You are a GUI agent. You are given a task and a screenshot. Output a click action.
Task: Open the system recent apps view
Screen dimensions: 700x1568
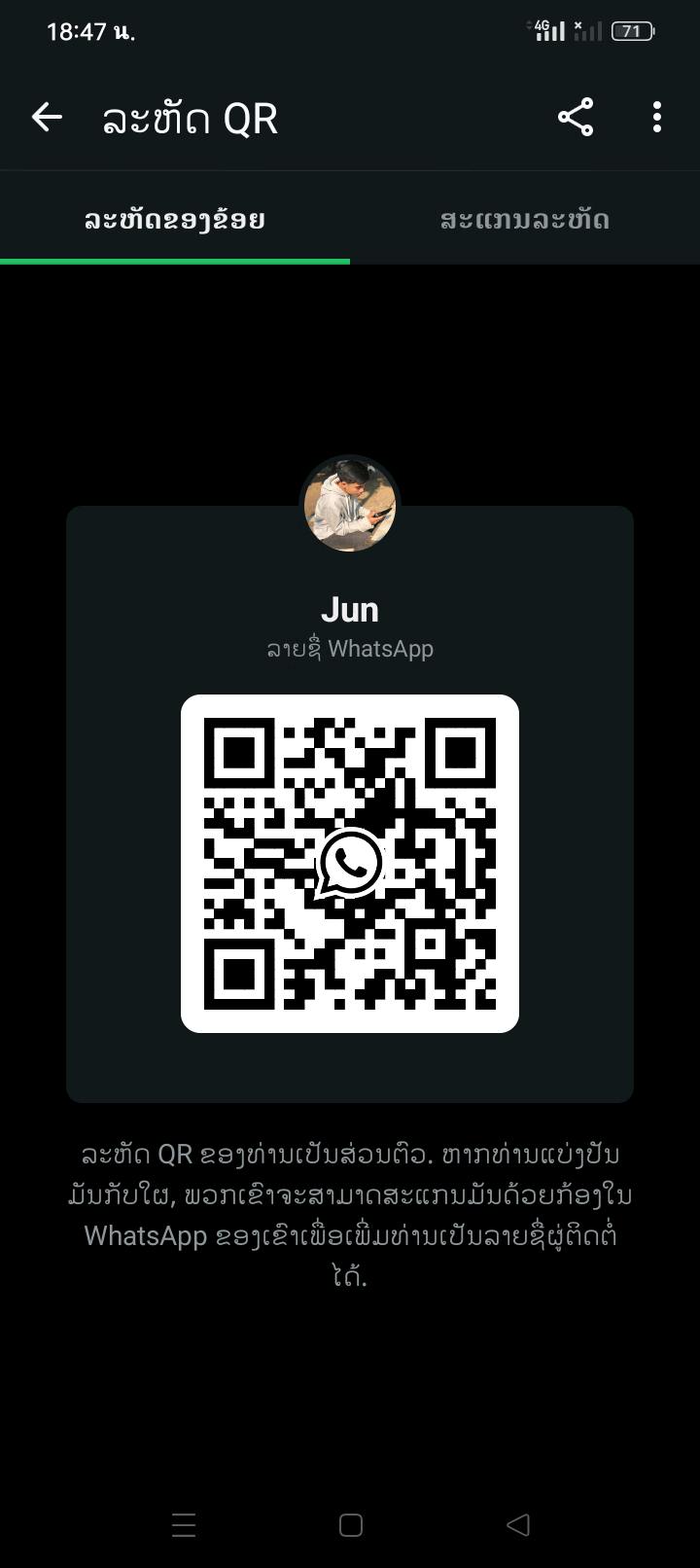click(184, 1524)
